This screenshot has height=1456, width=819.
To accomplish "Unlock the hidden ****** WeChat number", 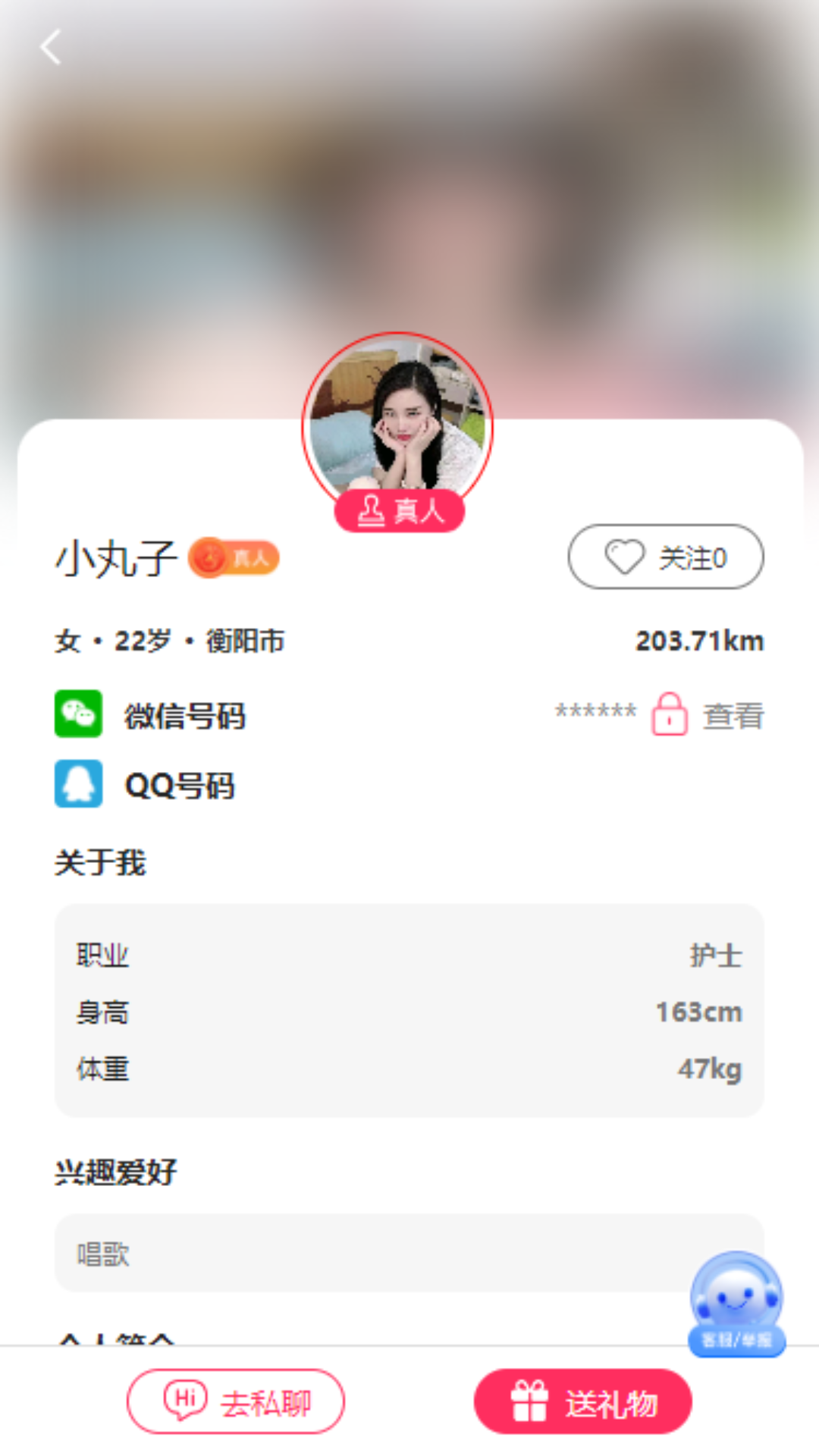I will click(595, 711).
